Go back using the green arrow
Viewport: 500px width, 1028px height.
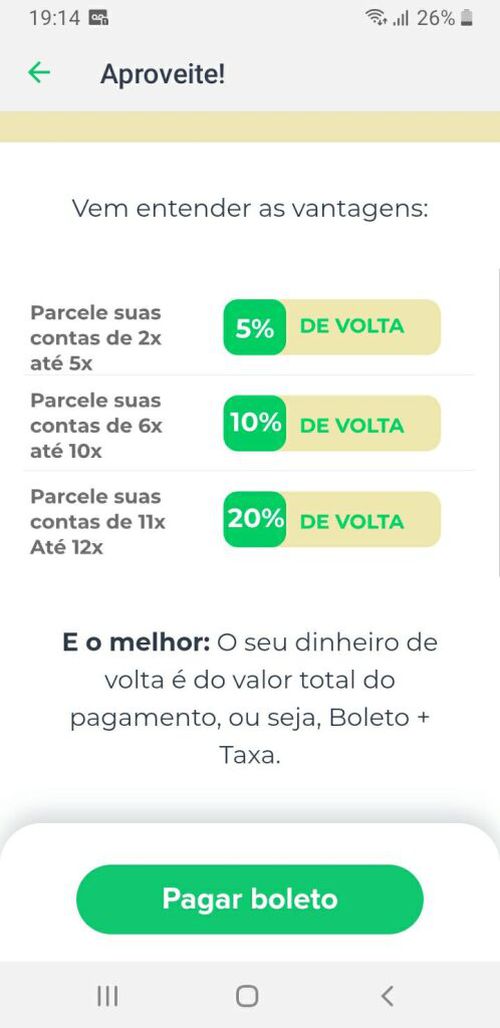[x=39, y=73]
